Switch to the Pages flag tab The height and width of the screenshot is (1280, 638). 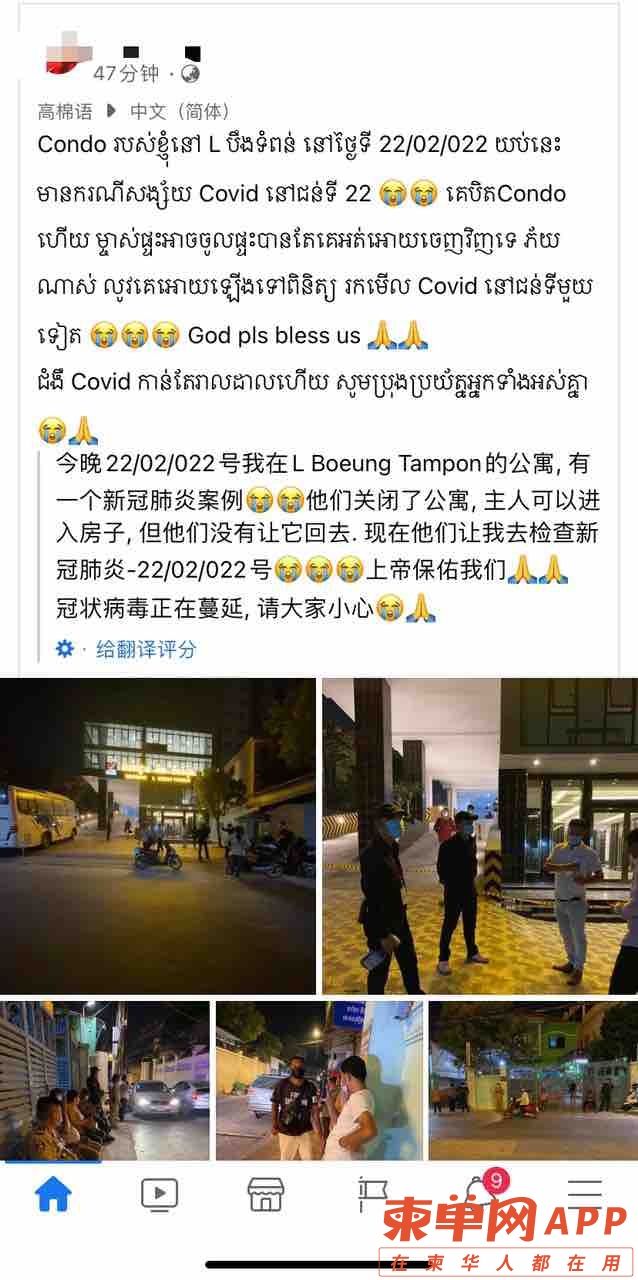tap(373, 1192)
